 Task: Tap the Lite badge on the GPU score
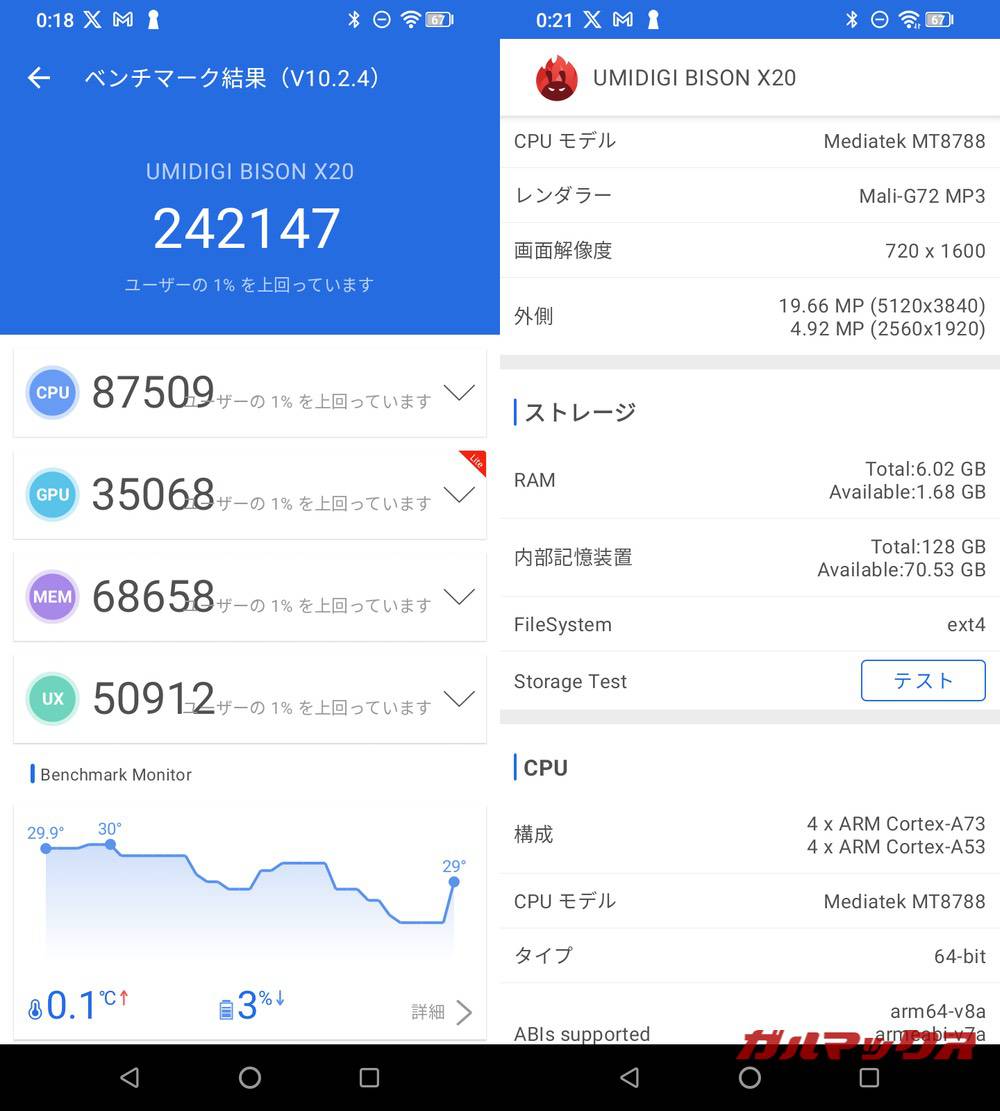click(474, 462)
